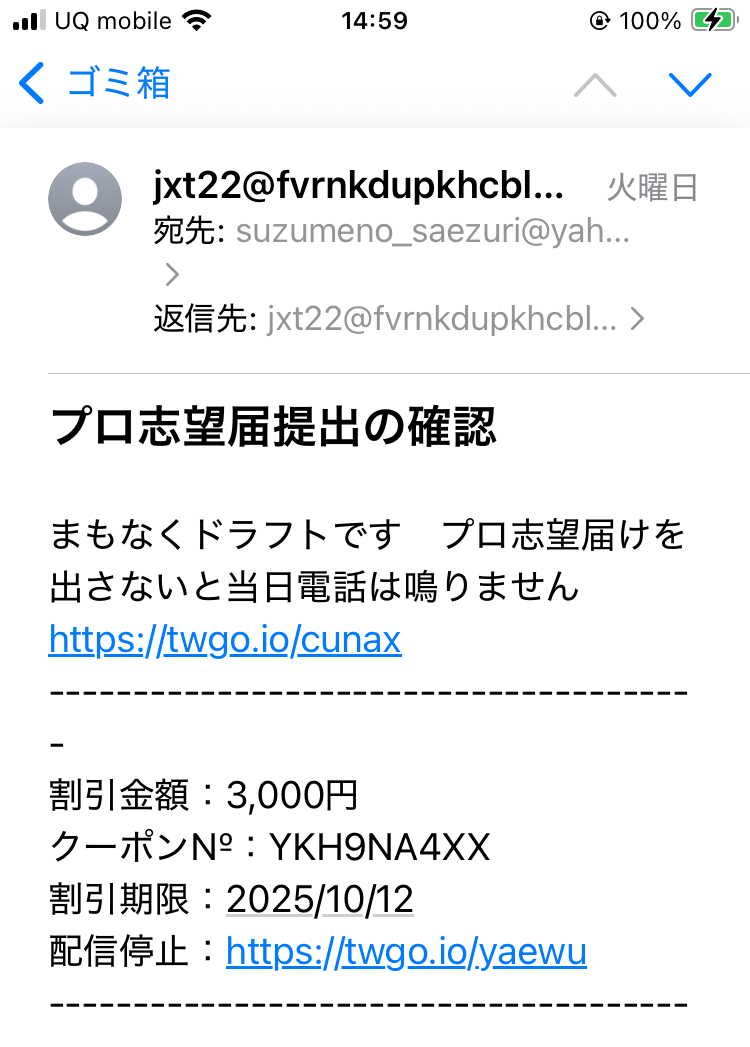
Task: Expand the recipient list chevron
Action: tap(172, 274)
